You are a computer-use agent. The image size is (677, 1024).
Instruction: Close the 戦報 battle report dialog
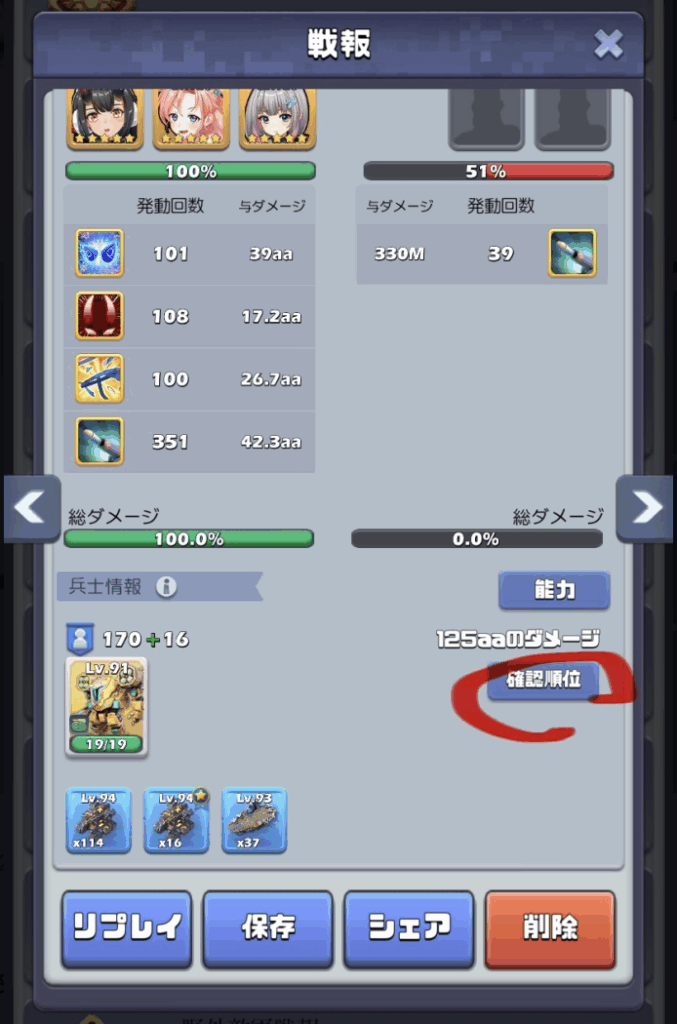(x=608, y=44)
